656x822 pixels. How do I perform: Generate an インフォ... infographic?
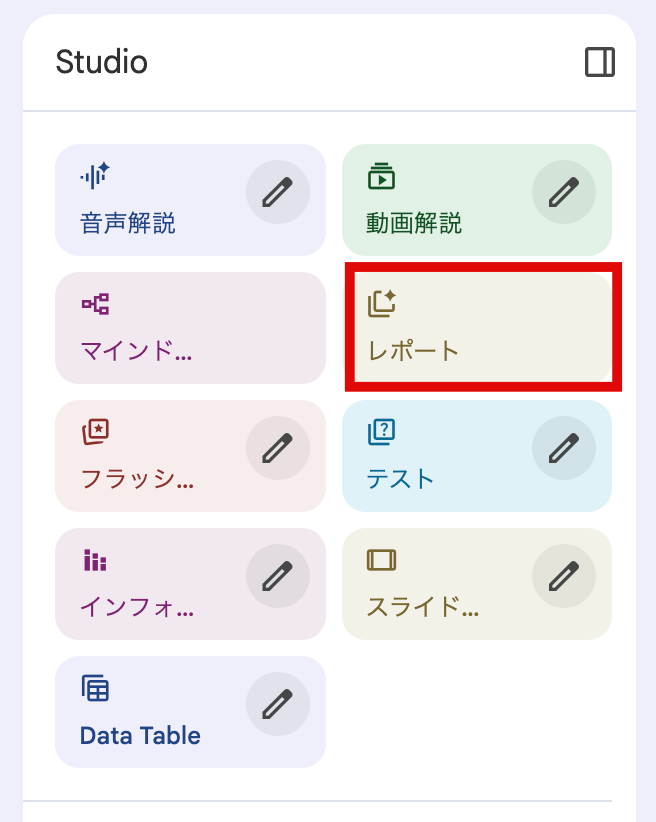click(x=140, y=584)
